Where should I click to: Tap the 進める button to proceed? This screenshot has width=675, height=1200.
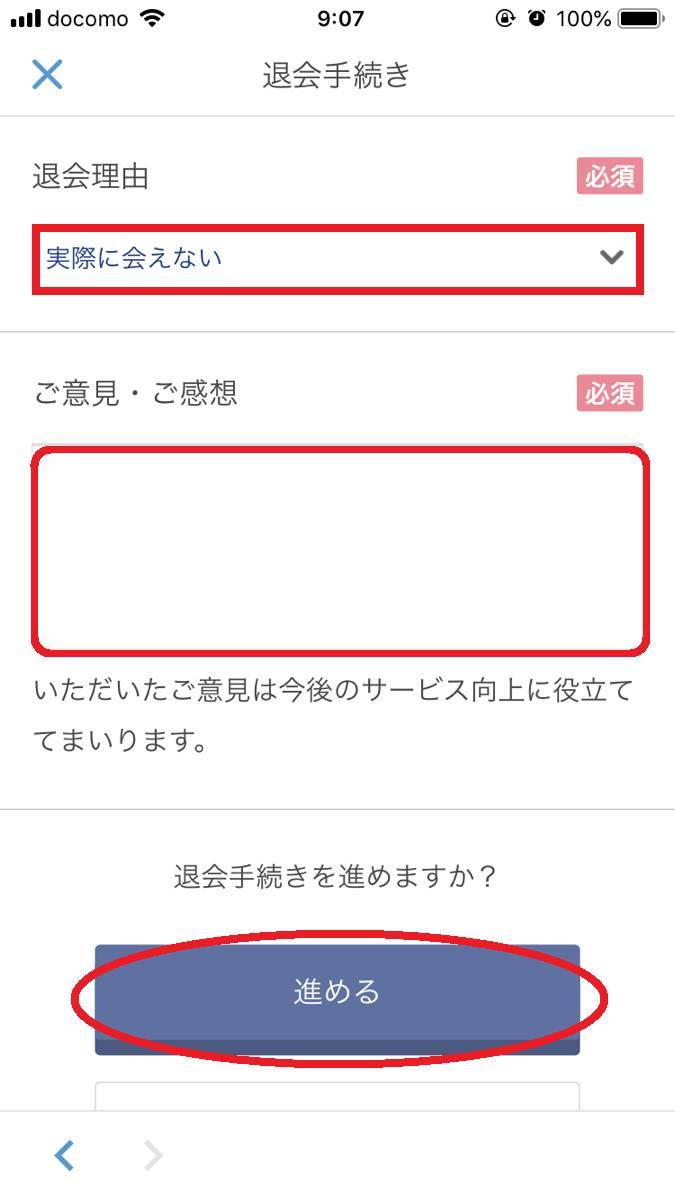click(337, 999)
